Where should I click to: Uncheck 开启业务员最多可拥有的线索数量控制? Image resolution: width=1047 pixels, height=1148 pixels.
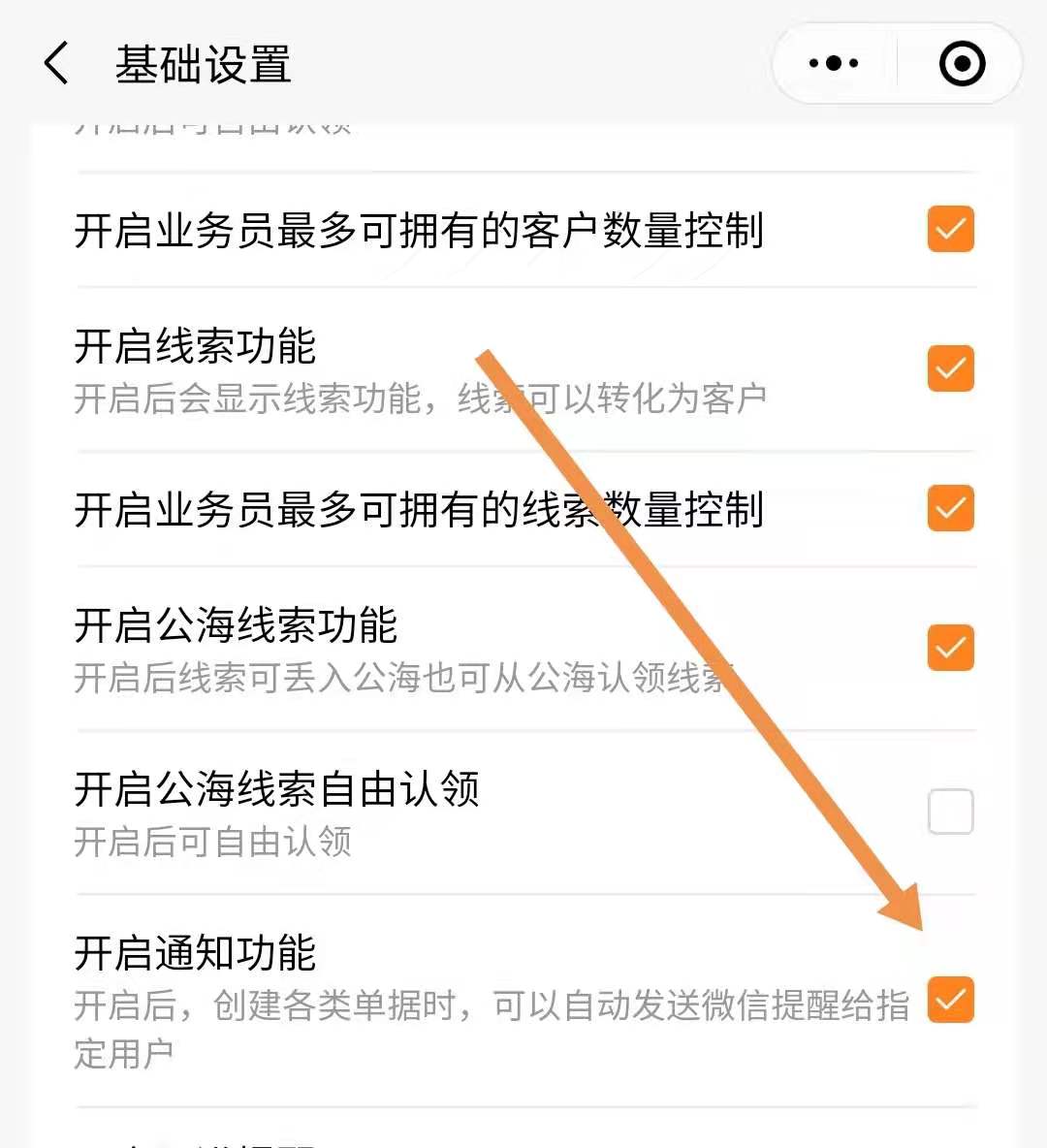tap(950, 509)
